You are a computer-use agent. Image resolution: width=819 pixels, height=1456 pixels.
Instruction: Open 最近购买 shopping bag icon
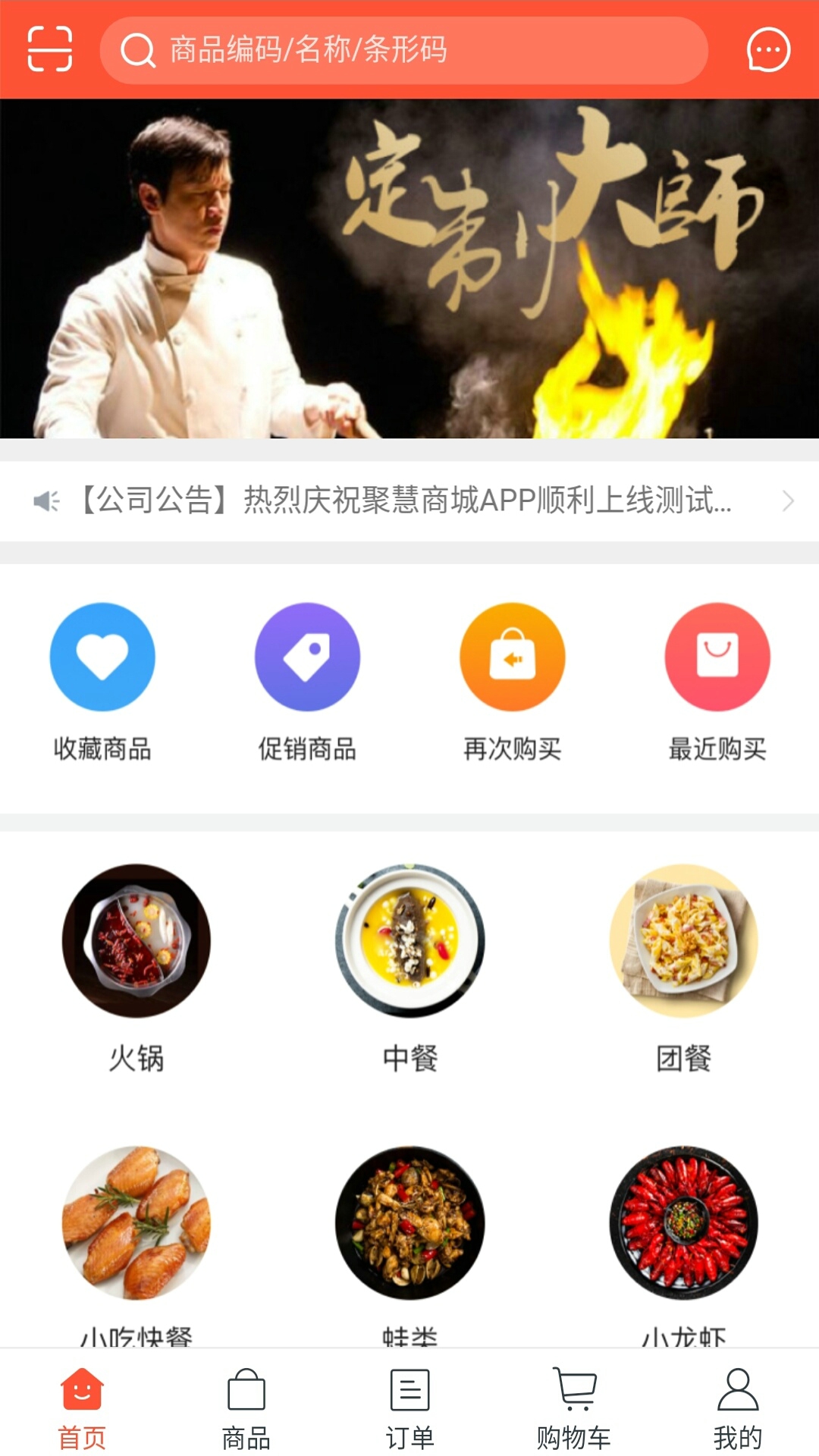[x=716, y=657]
